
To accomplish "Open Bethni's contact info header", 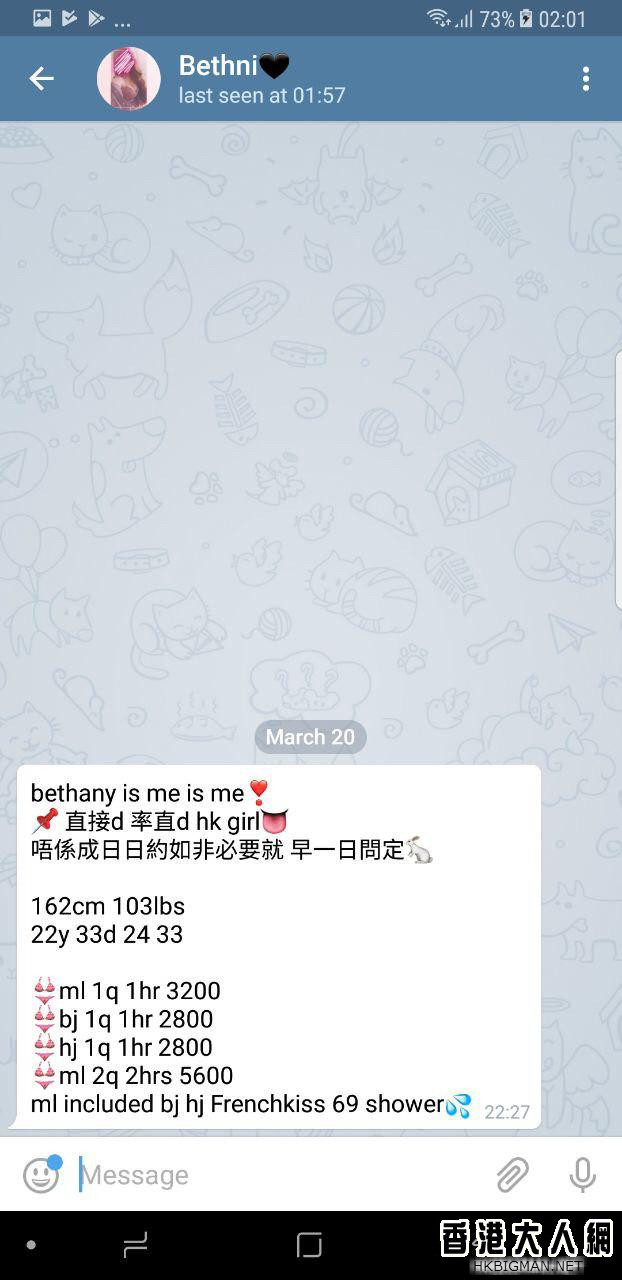I will [x=262, y=79].
